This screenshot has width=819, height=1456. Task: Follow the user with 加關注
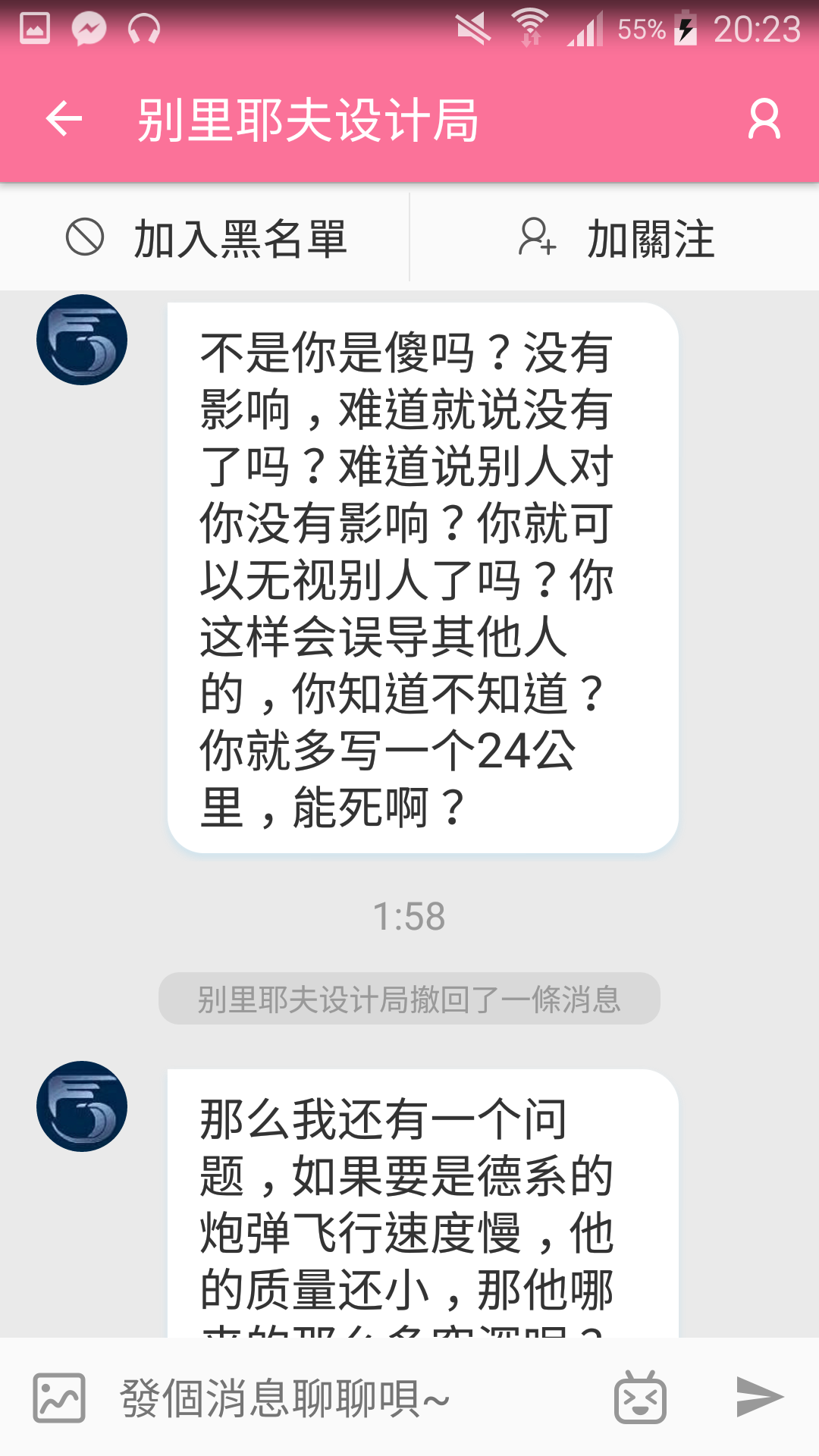tap(615, 238)
